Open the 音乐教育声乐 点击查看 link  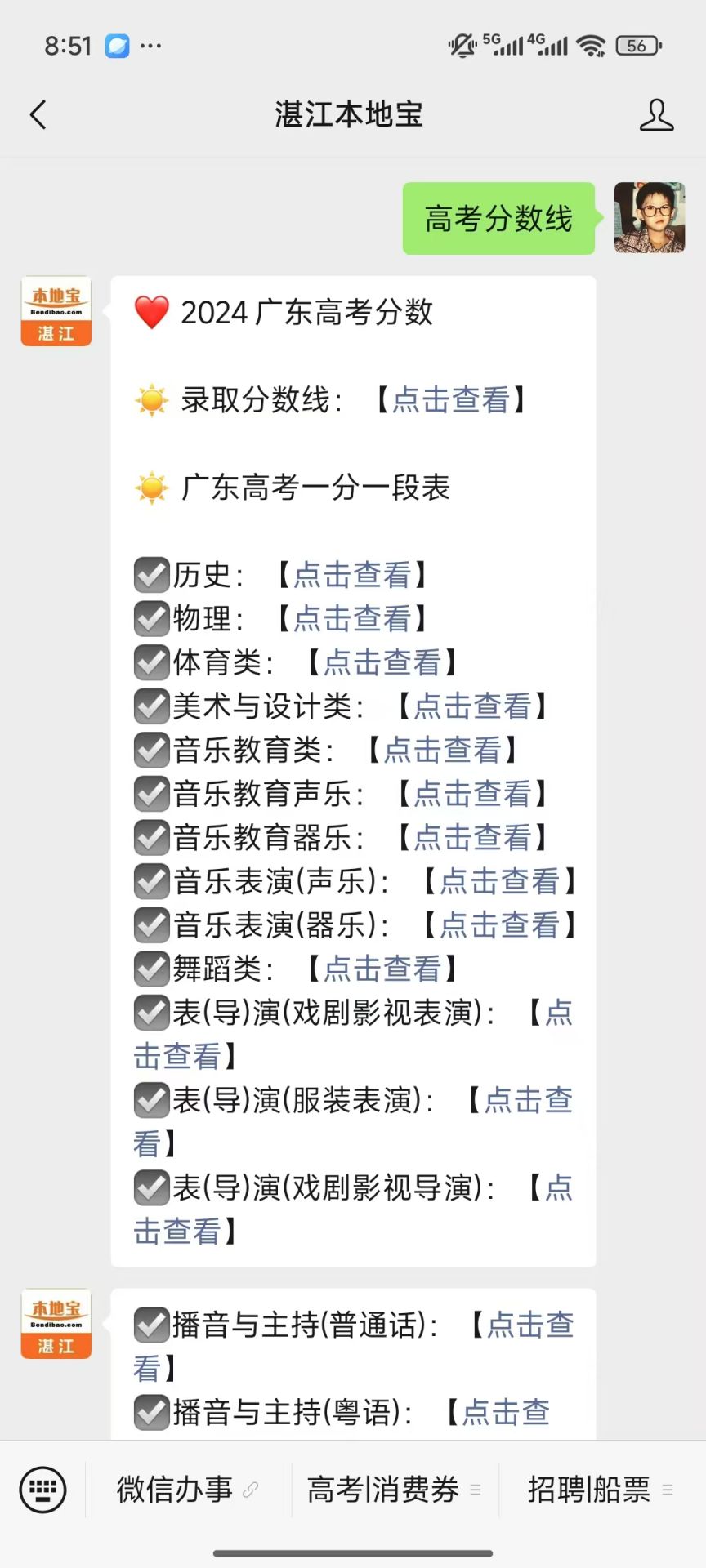pyautogui.click(x=472, y=794)
